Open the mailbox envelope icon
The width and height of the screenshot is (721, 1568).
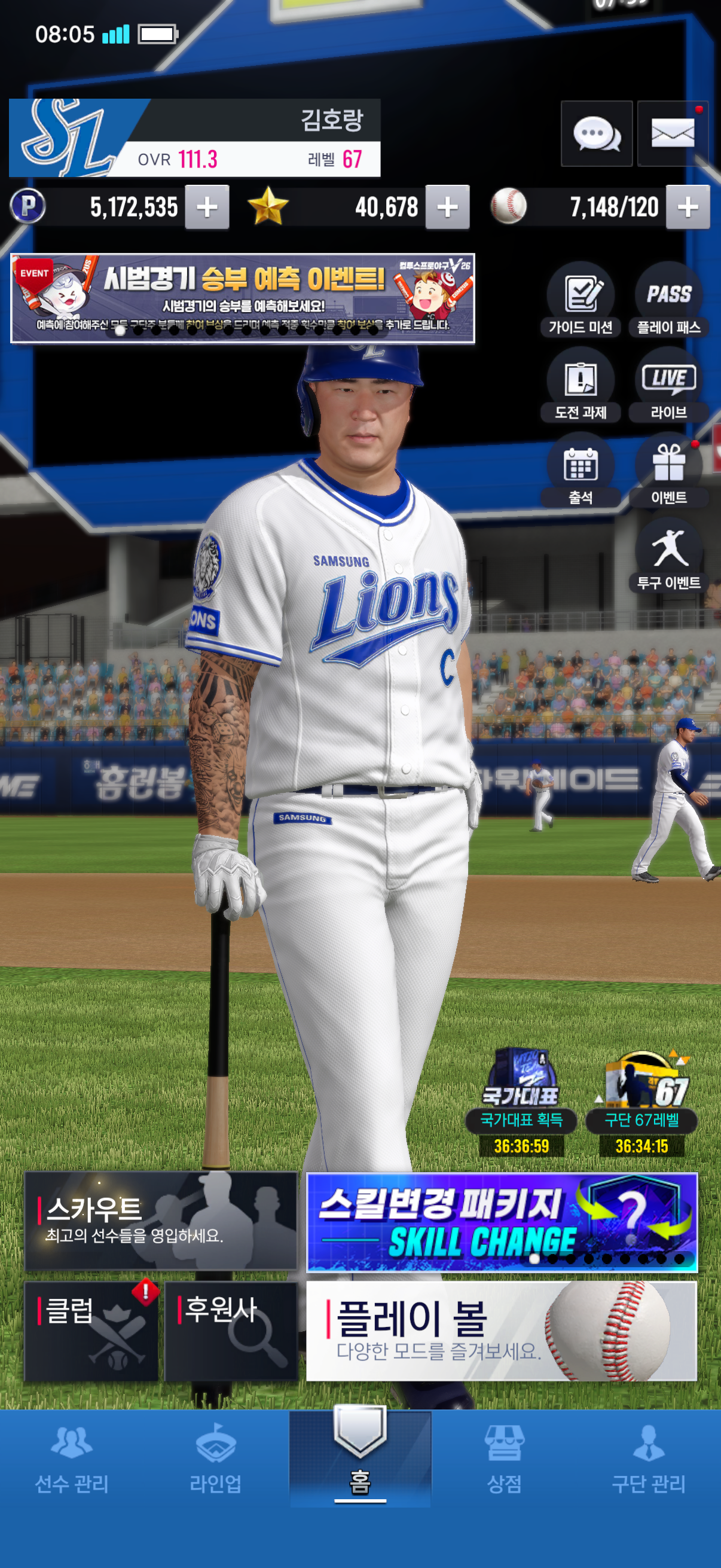pos(673,133)
